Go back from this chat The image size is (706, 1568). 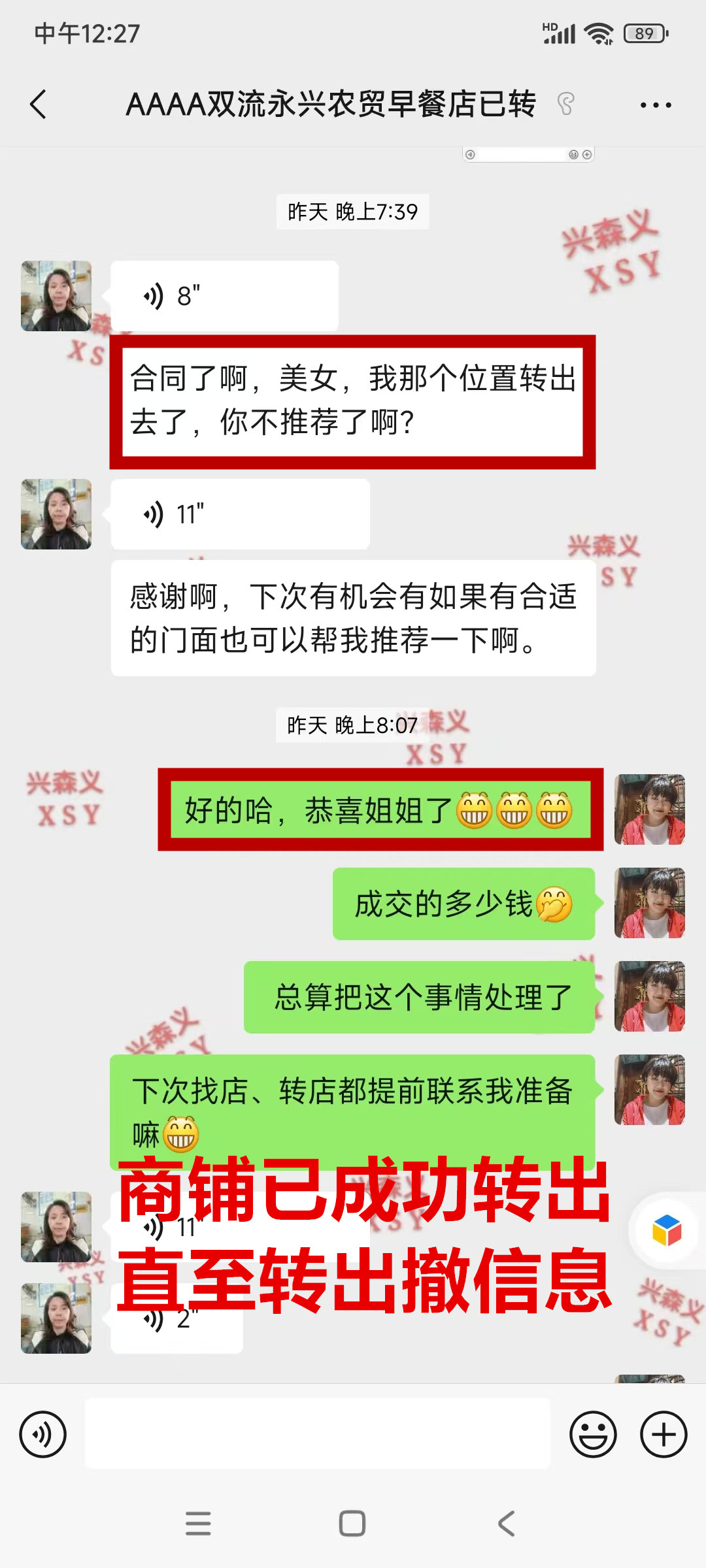[x=39, y=105]
